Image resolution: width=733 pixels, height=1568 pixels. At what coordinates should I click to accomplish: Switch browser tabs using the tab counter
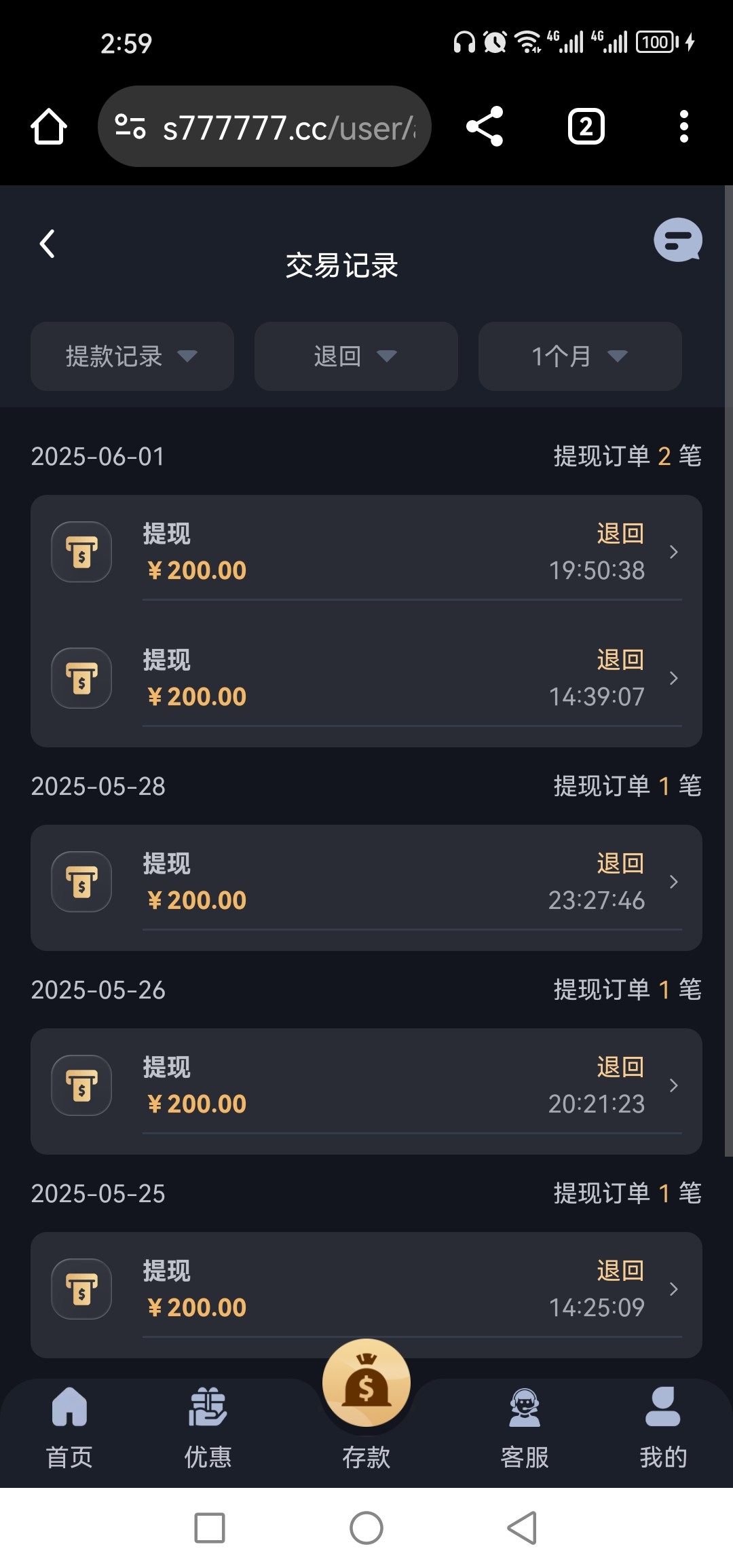(x=586, y=126)
